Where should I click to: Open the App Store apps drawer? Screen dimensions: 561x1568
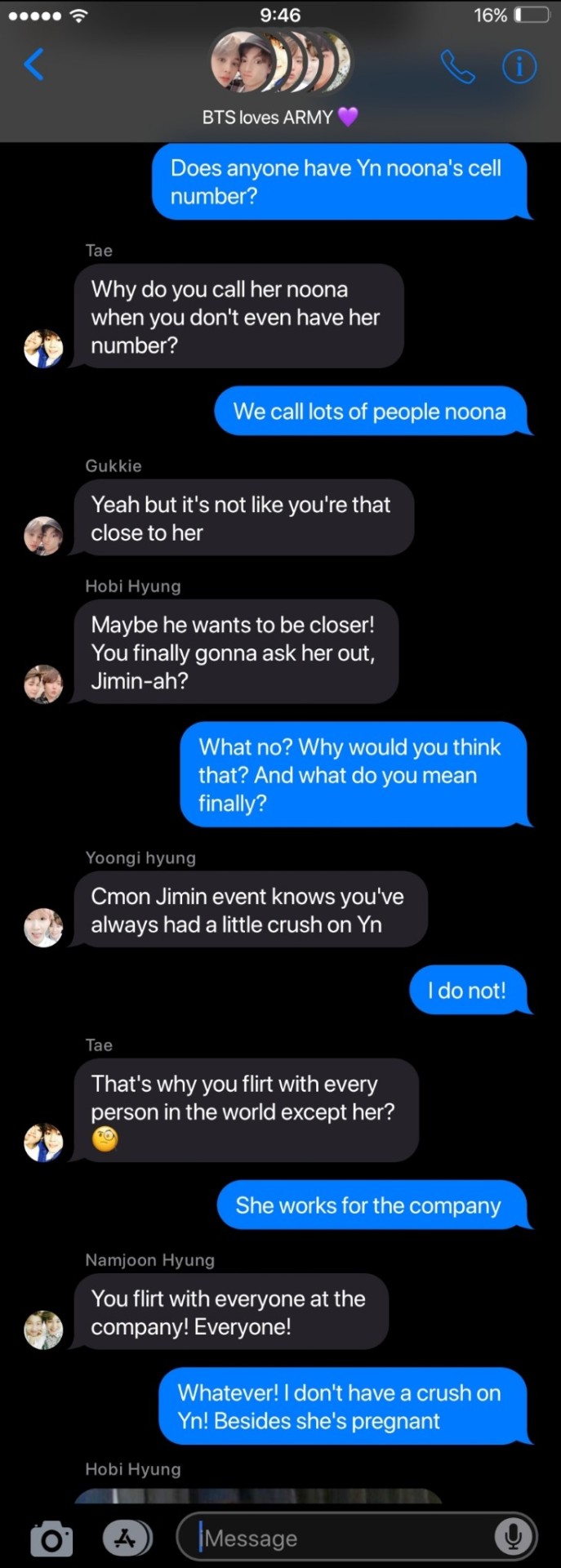[x=127, y=1539]
